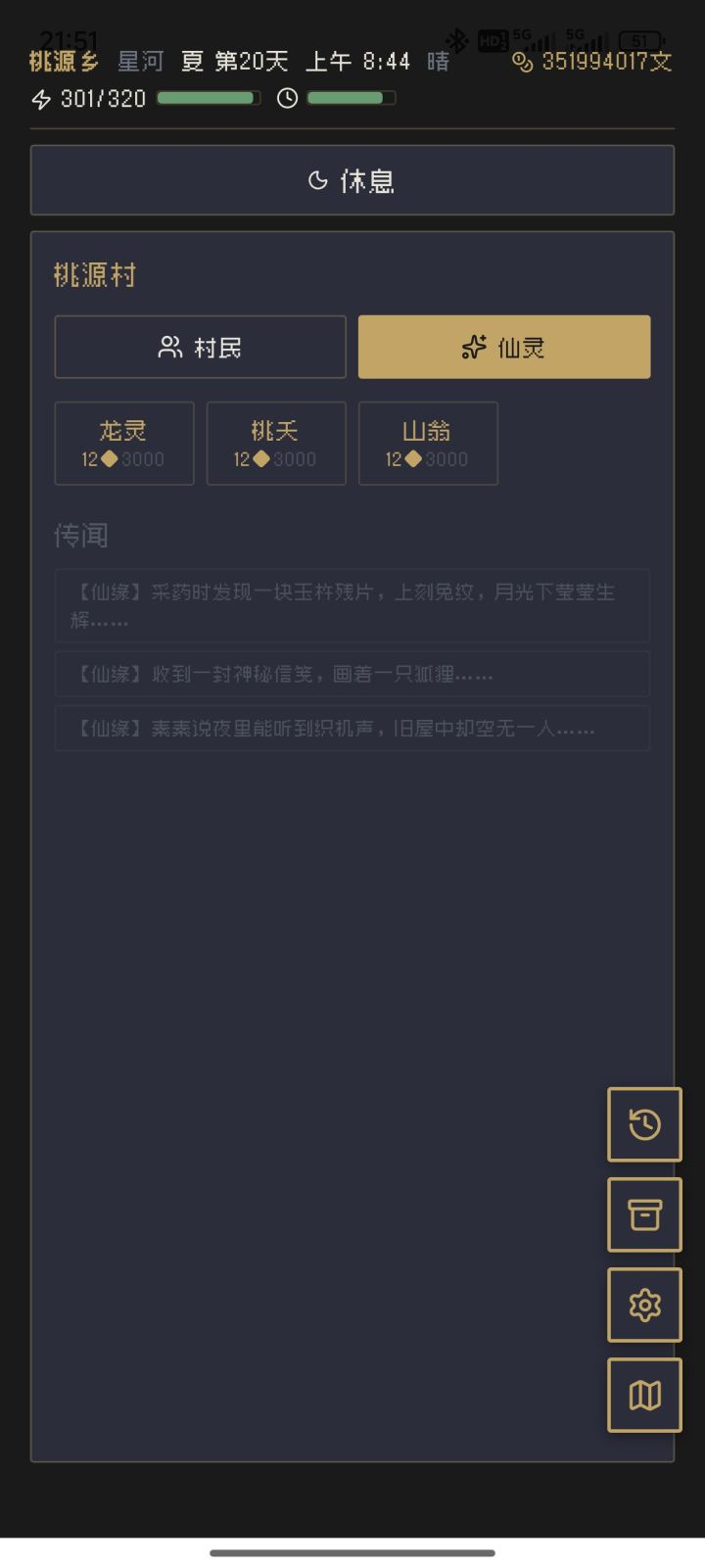
Task: Open the jade pestle 仙缘 rumor entry
Action: (352, 605)
